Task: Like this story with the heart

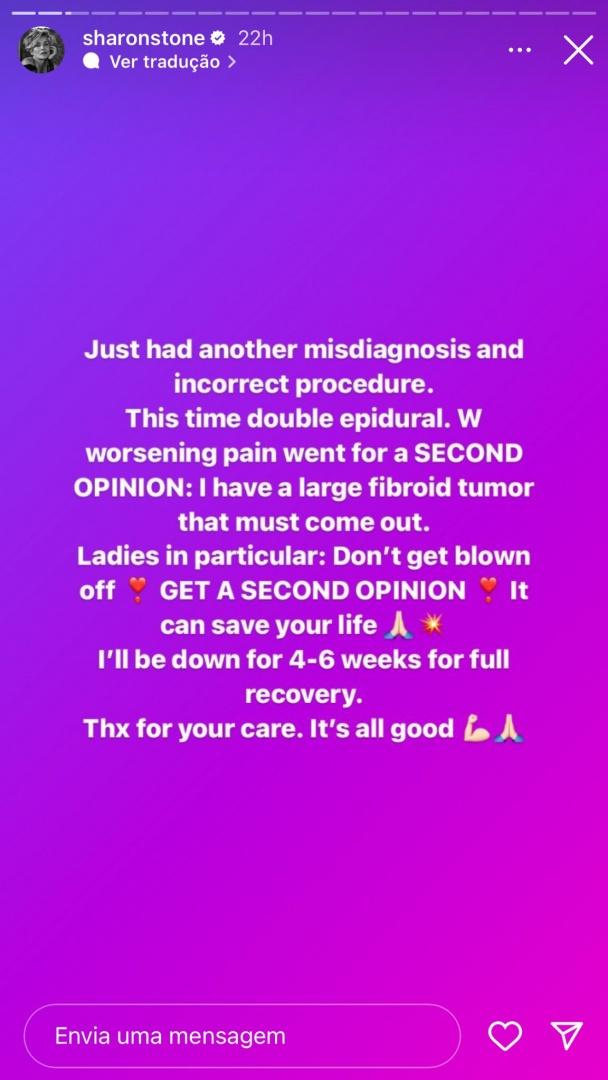Action: tap(505, 1035)
